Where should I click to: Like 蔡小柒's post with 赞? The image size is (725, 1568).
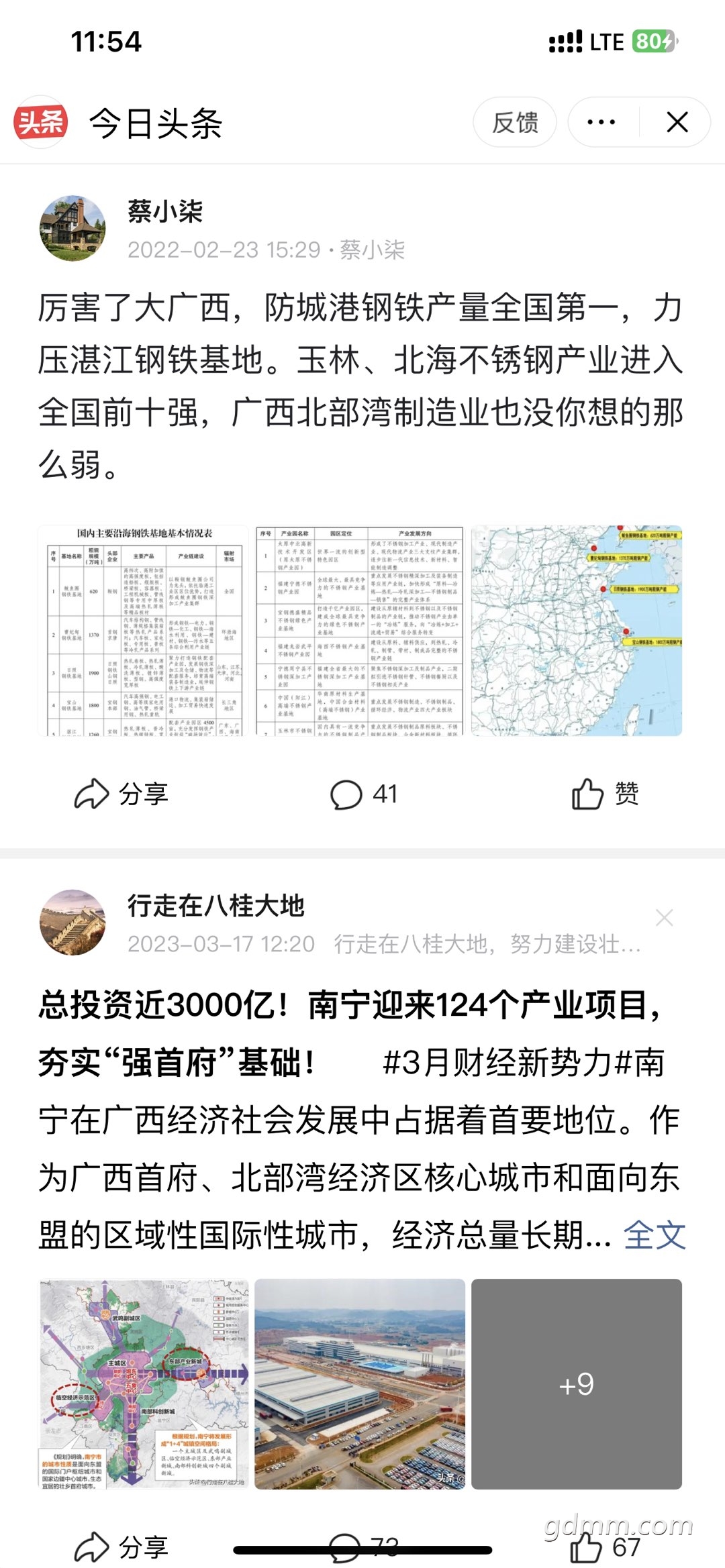point(606,794)
